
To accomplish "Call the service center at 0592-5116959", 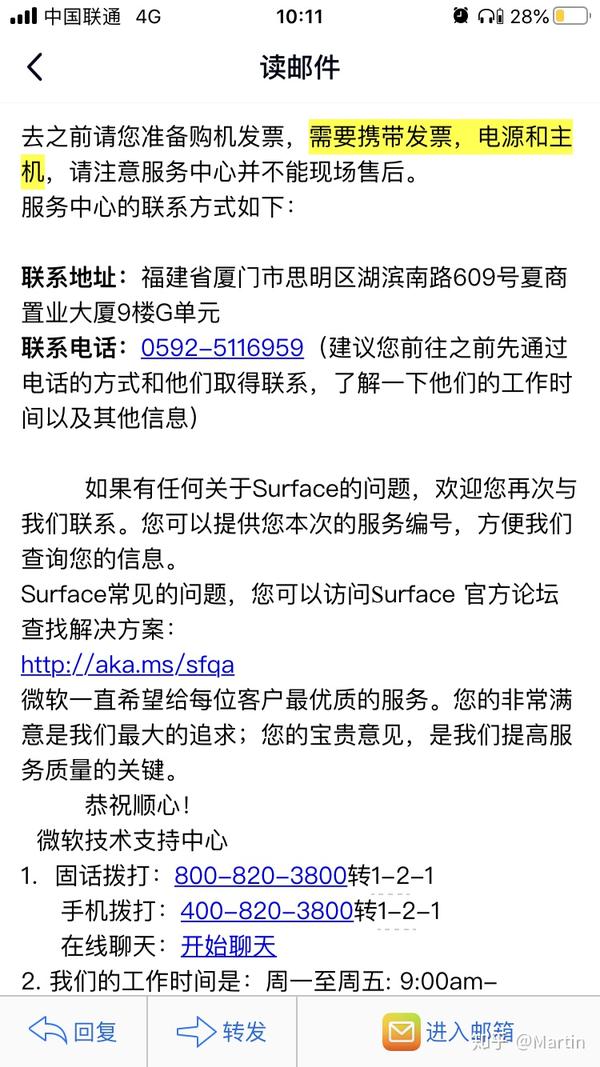I will pyautogui.click(x=222, y=348).
